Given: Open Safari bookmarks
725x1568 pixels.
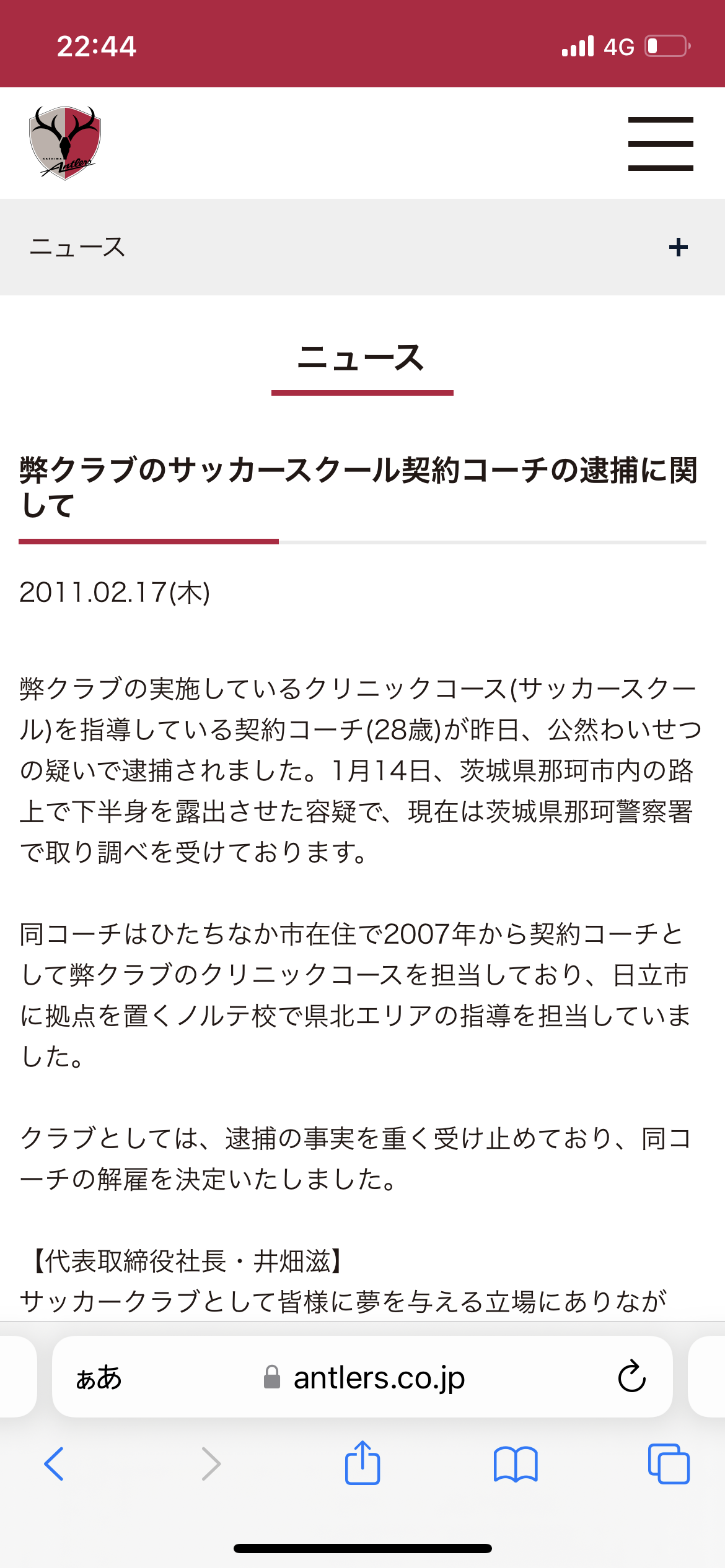Looking at the screenshot, I should coord(516,1465).
